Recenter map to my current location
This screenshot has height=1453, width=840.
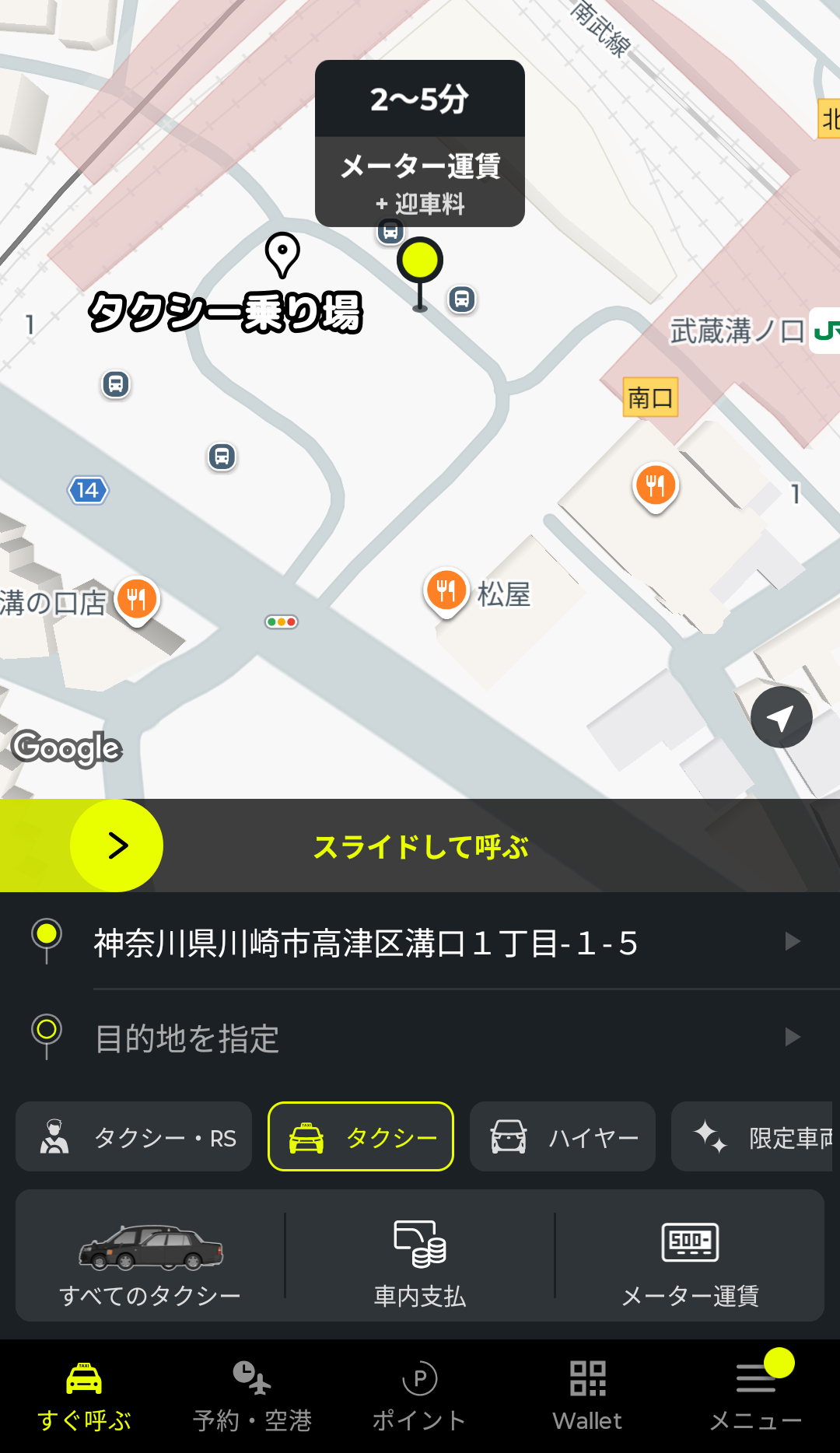(x=781, y=717)
